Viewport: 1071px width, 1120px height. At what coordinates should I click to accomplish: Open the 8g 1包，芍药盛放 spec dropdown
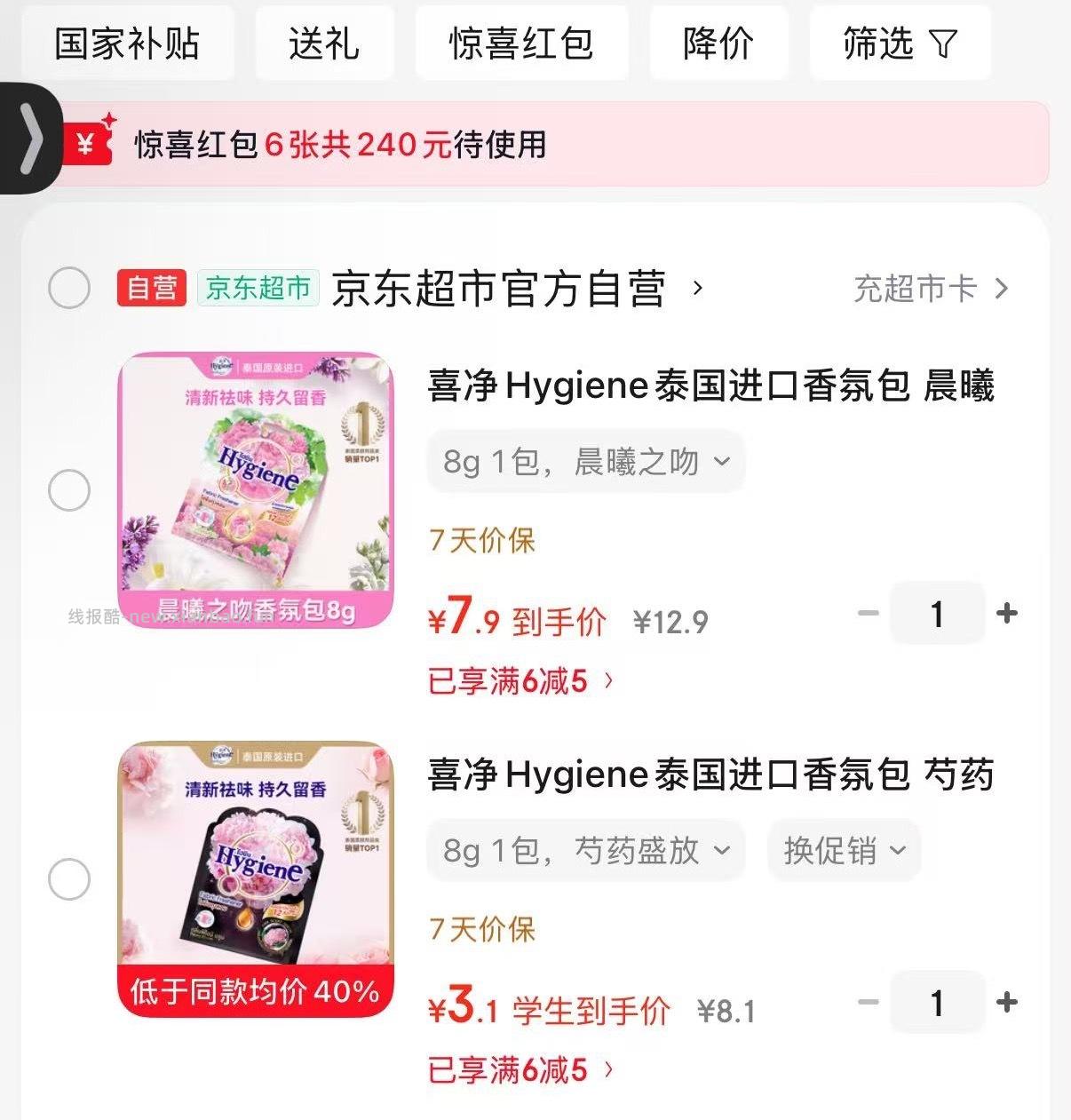(x=586, y=850)
